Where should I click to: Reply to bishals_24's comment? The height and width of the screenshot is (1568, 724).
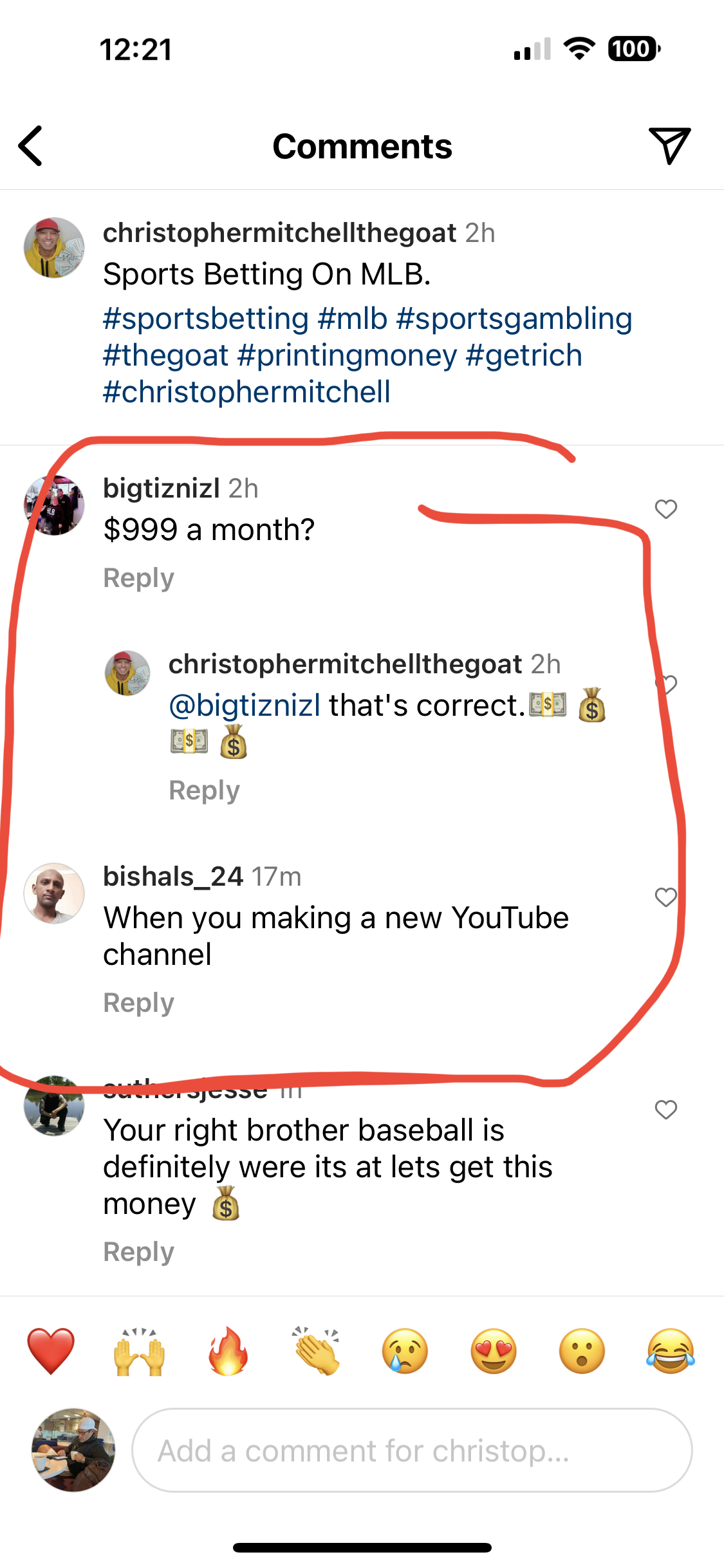pos(138,1002)
